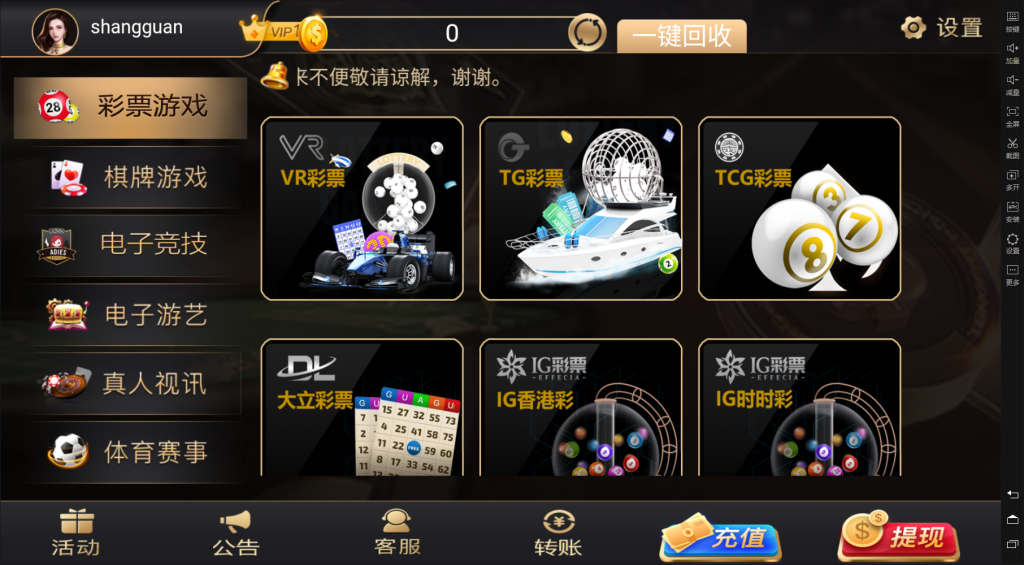Tap the 充值 recharge button
Viewport: 1024px width, 565px height.
pyautogui.click(x=720, y=536)
